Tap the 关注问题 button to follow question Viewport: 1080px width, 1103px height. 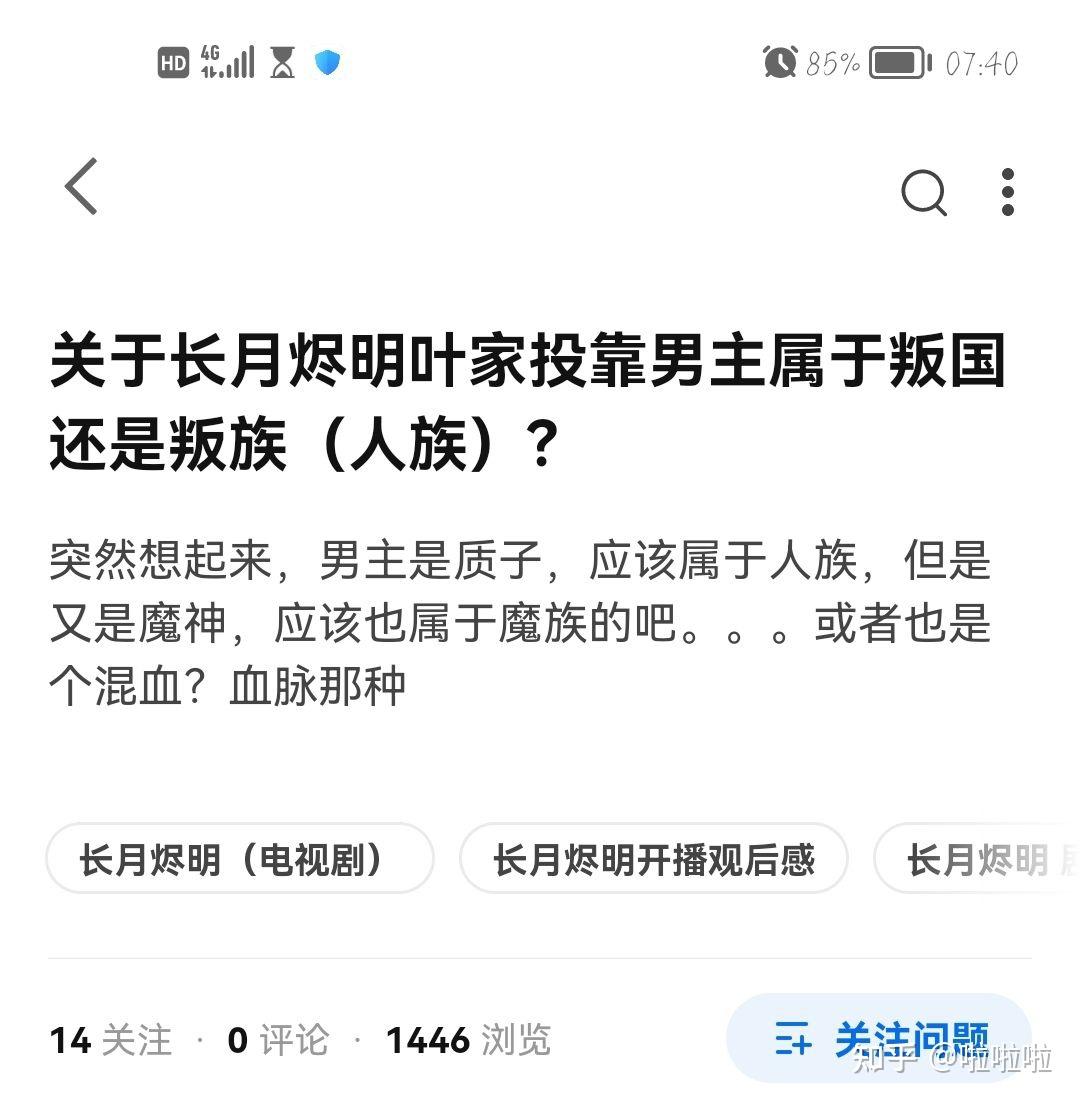click(x=879, y=1038)
